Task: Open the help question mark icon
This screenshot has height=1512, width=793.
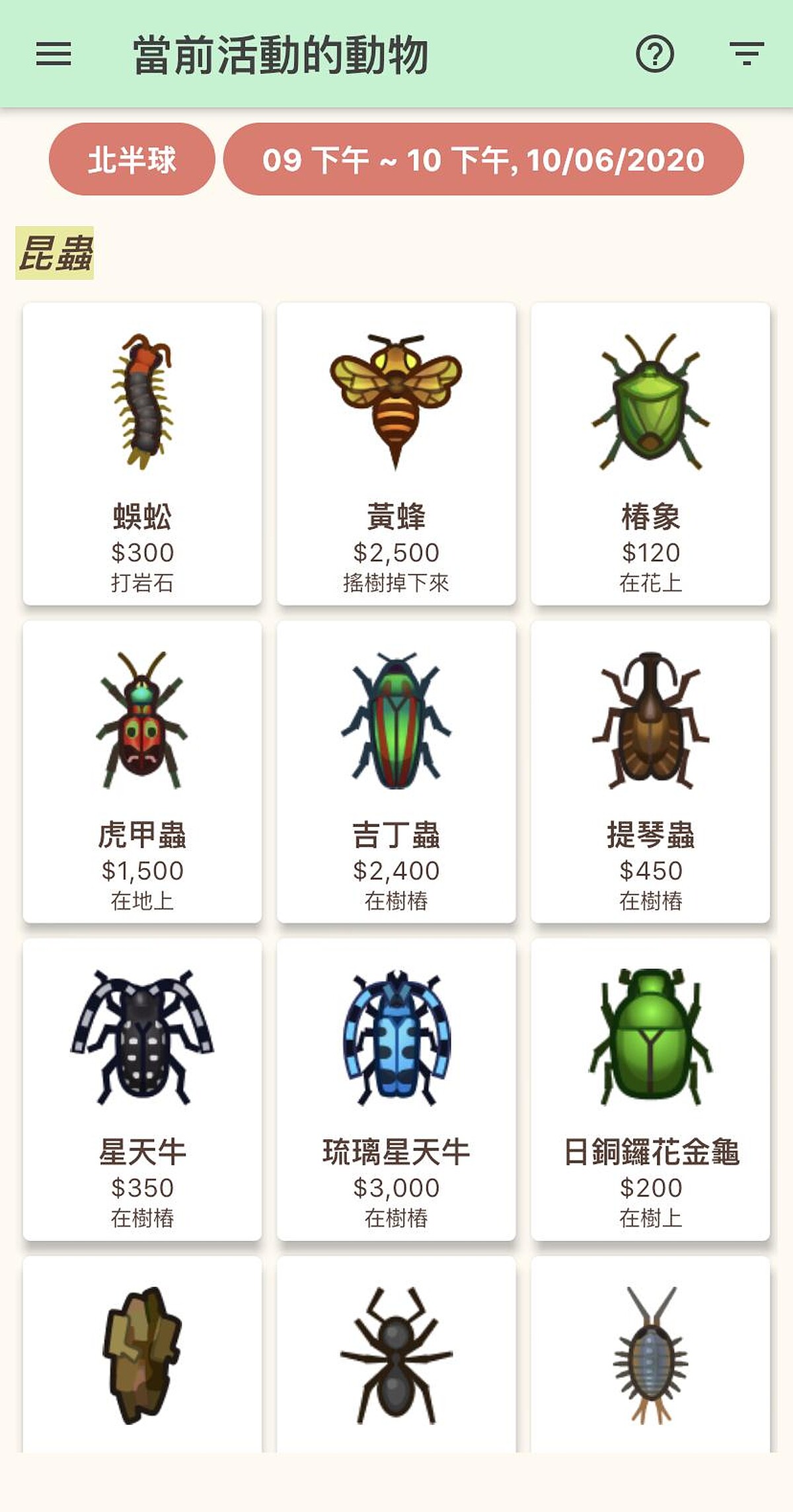Action: point(654,54)
